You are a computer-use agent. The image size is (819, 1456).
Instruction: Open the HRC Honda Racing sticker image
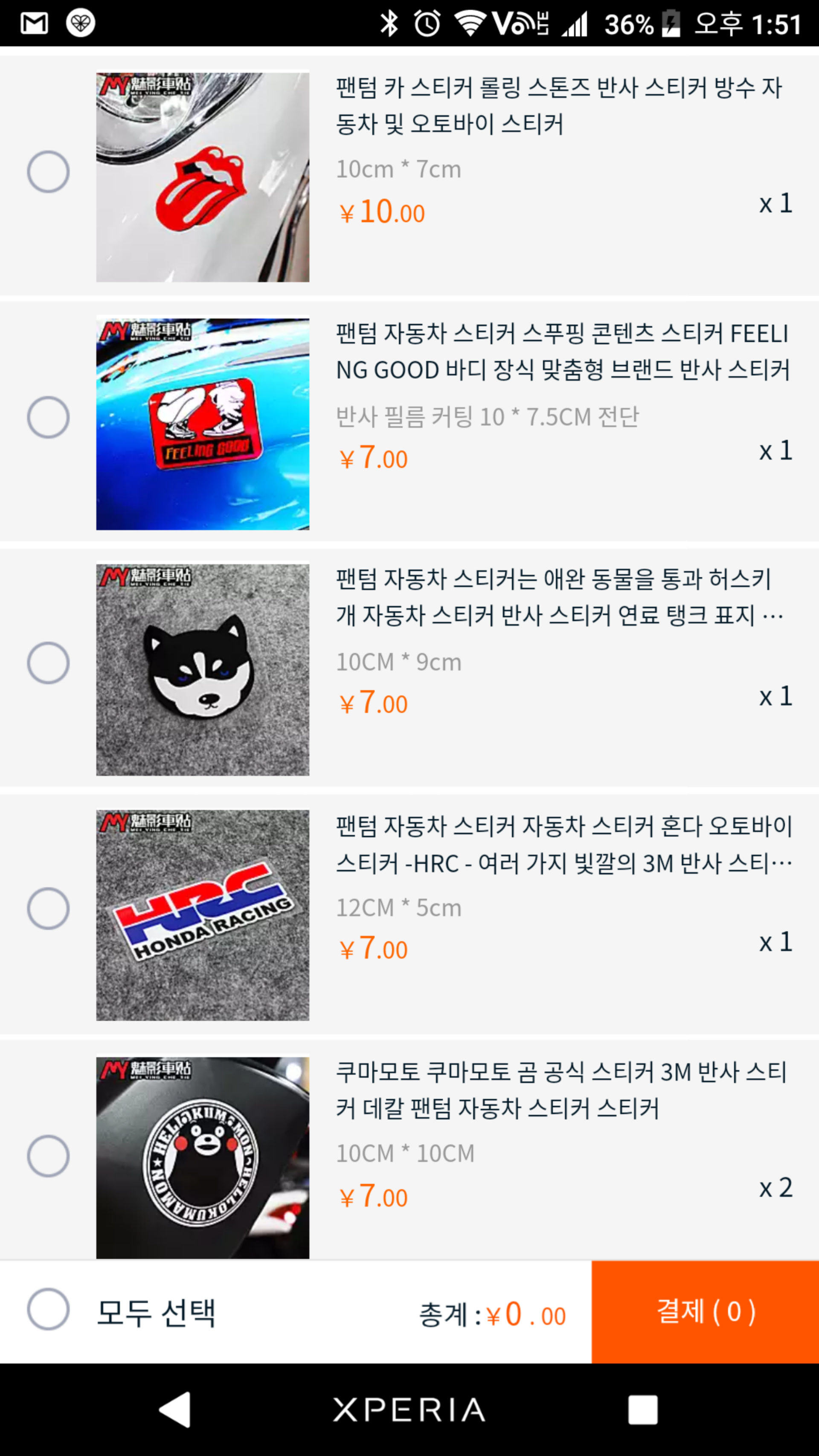202,915
